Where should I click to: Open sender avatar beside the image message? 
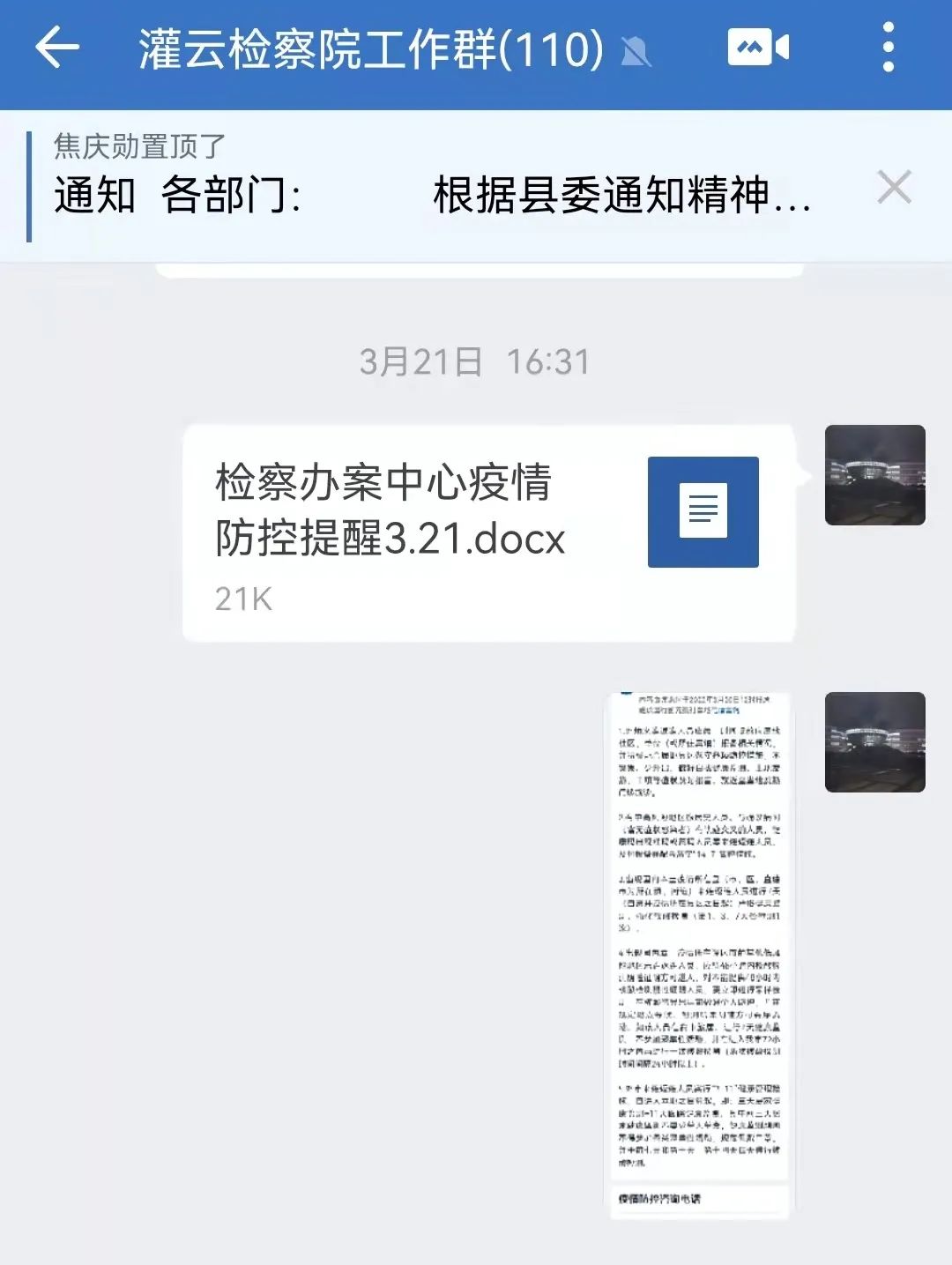click(x=874, y=742)
